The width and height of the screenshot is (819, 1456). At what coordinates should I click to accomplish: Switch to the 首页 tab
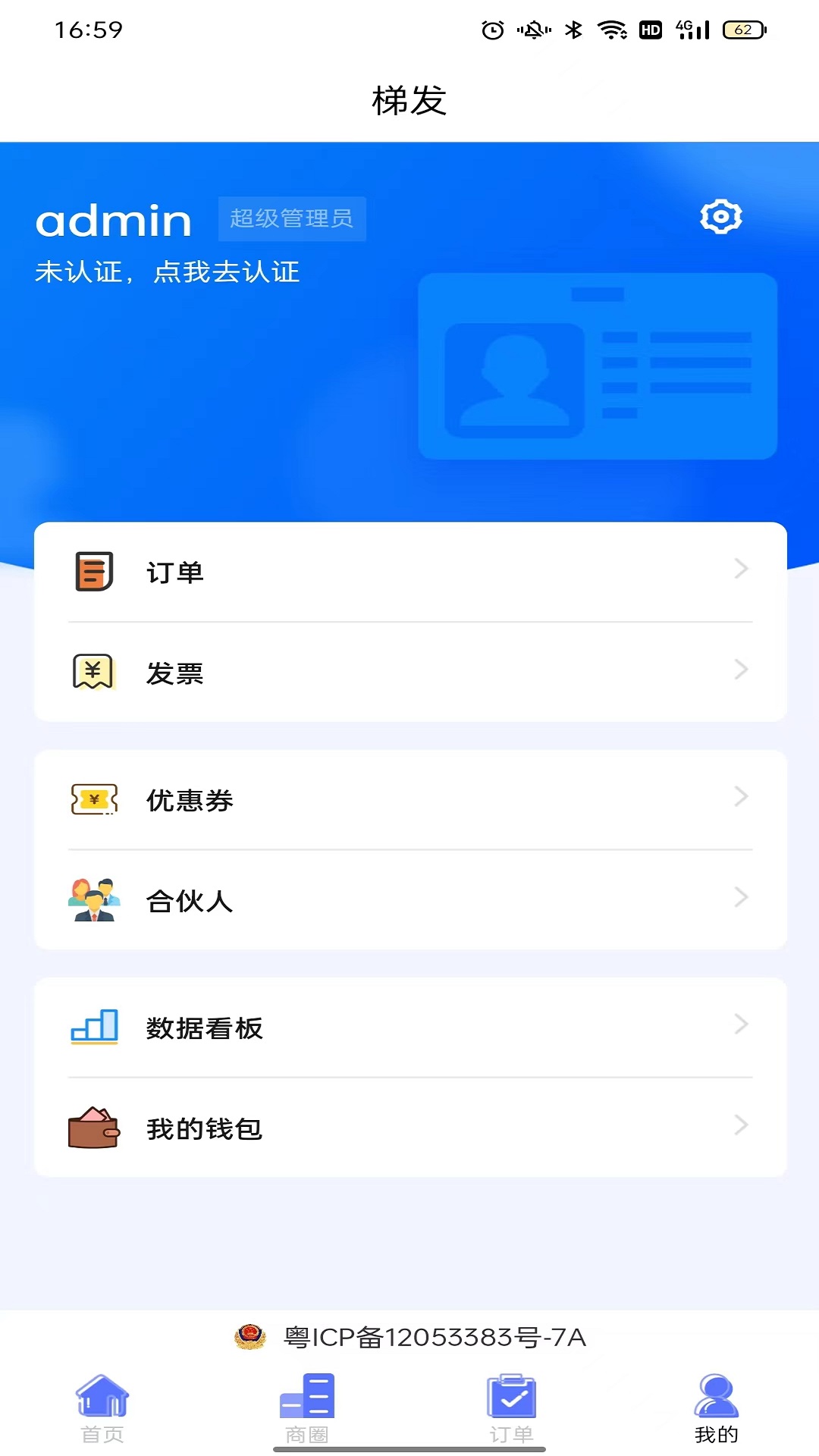(102, 1407)
